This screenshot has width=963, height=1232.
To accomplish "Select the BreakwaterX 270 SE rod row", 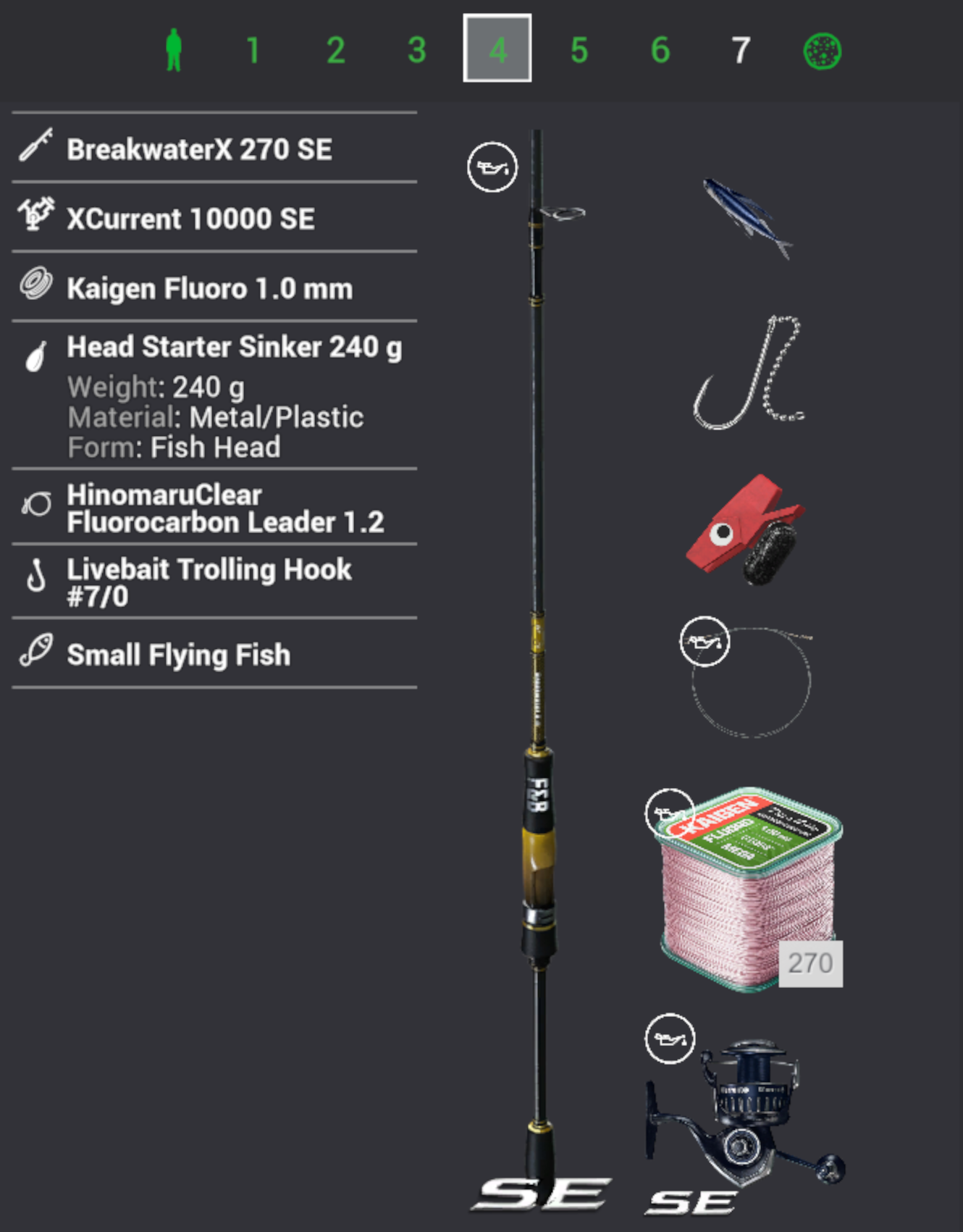I will [214, 148].
